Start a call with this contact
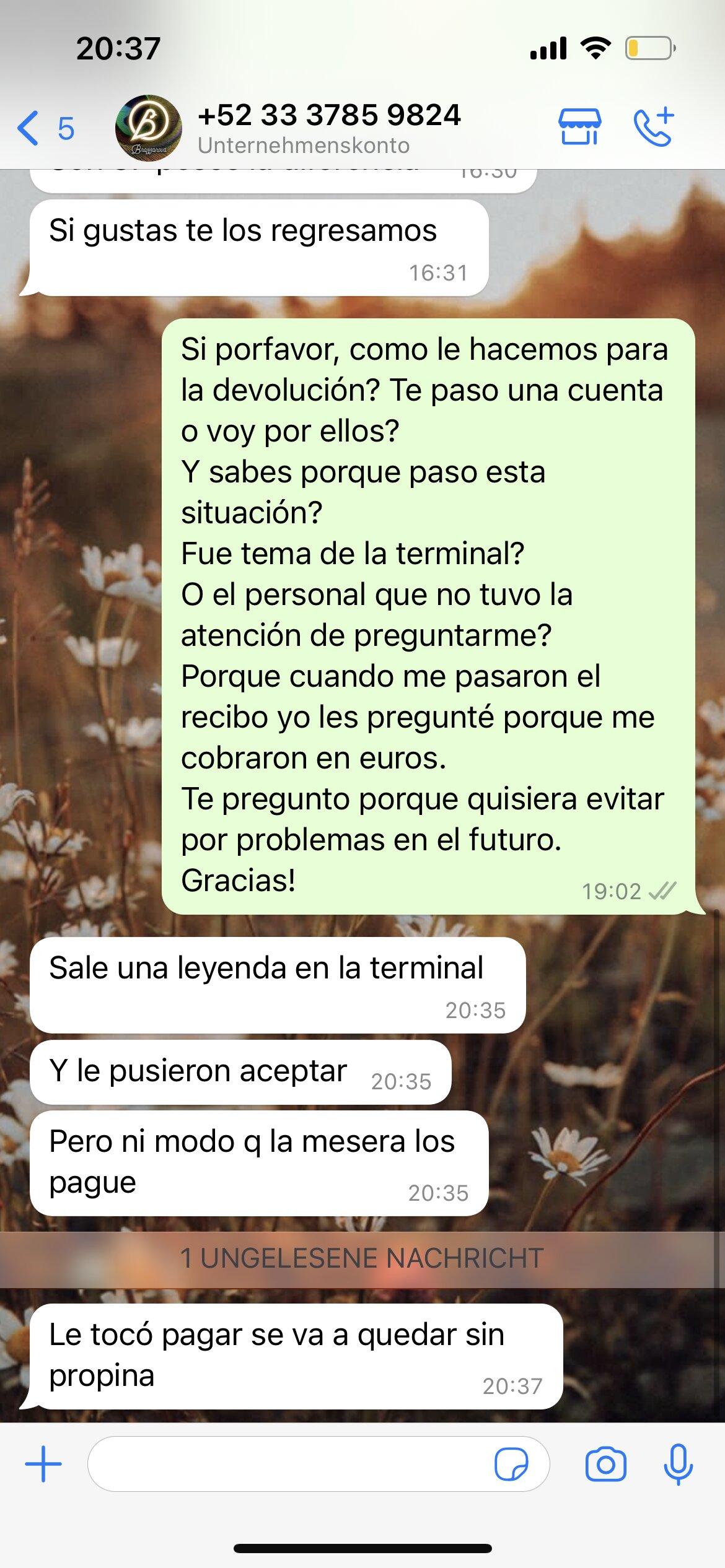 point(654,127)
